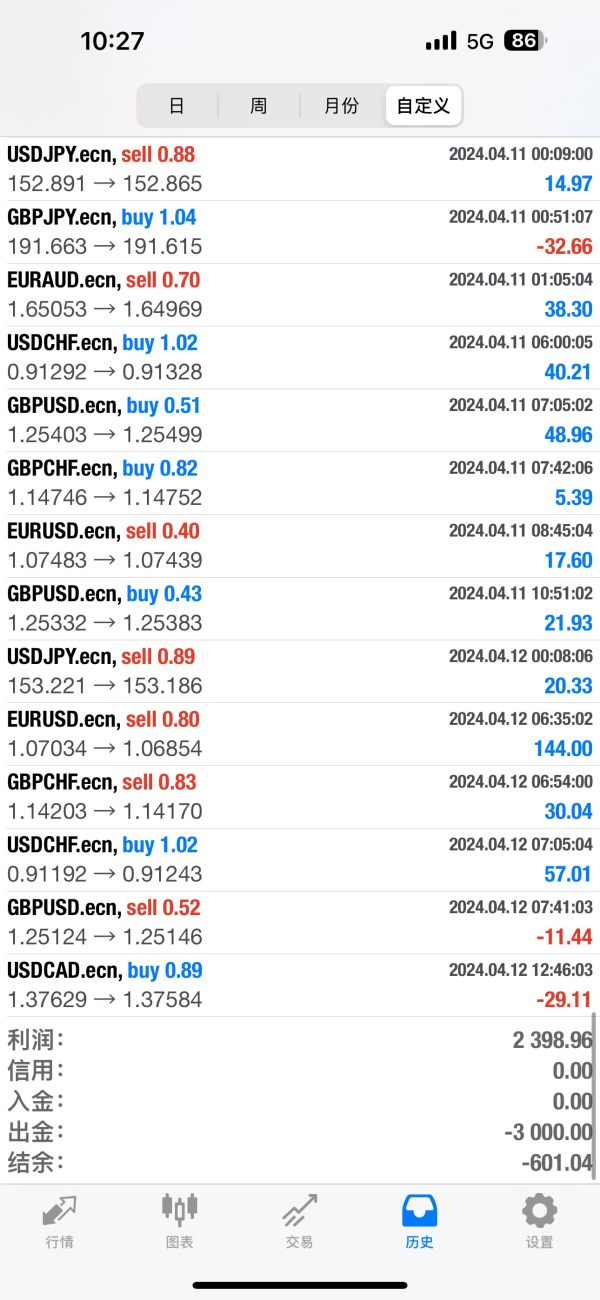600x1300 pixels.
Task: Expand the EURUSD sell 0.80 trade
Action: pyautogui.click(x=300, y=734)
